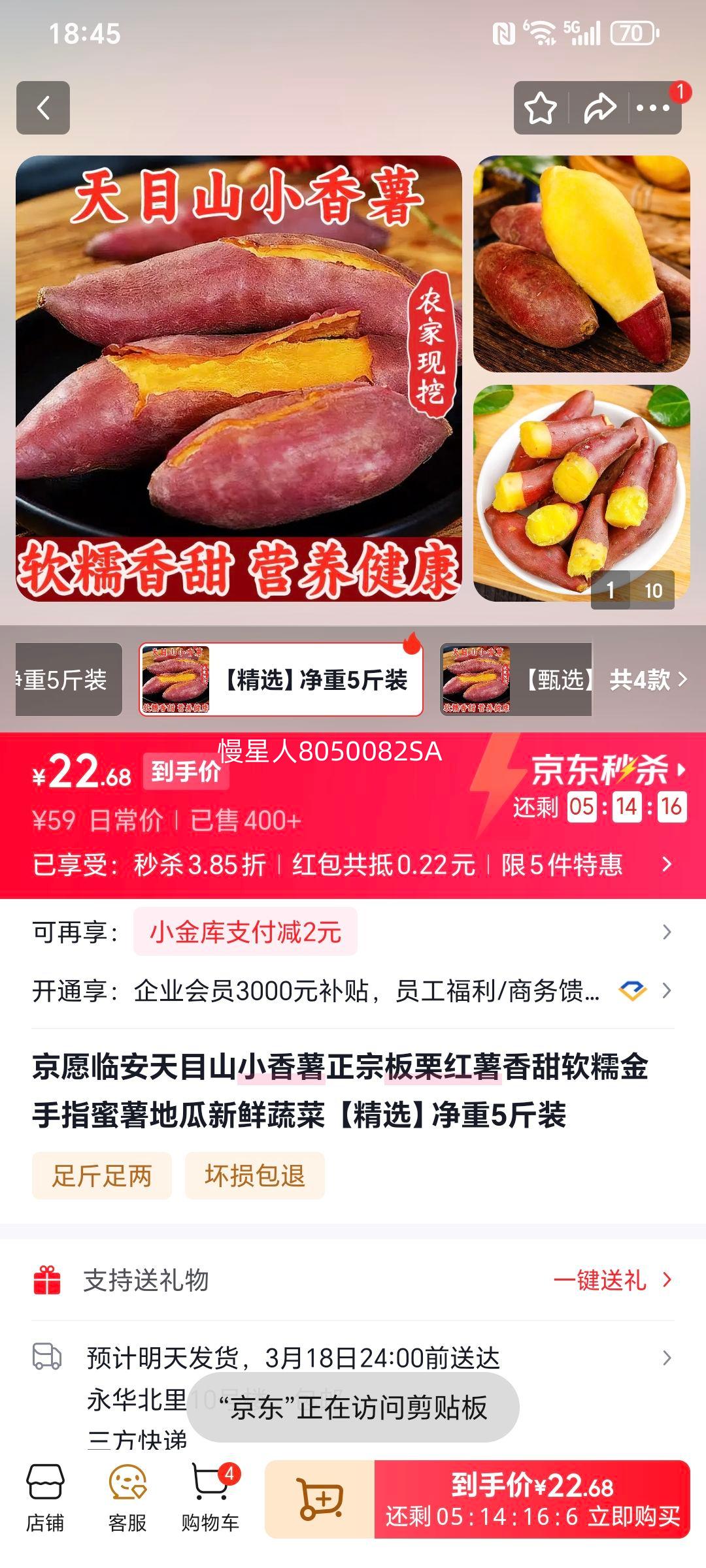Tap the 足斤足两 service tag
Viewport: 706px width, 1568px height.
tap(102, 1175)
